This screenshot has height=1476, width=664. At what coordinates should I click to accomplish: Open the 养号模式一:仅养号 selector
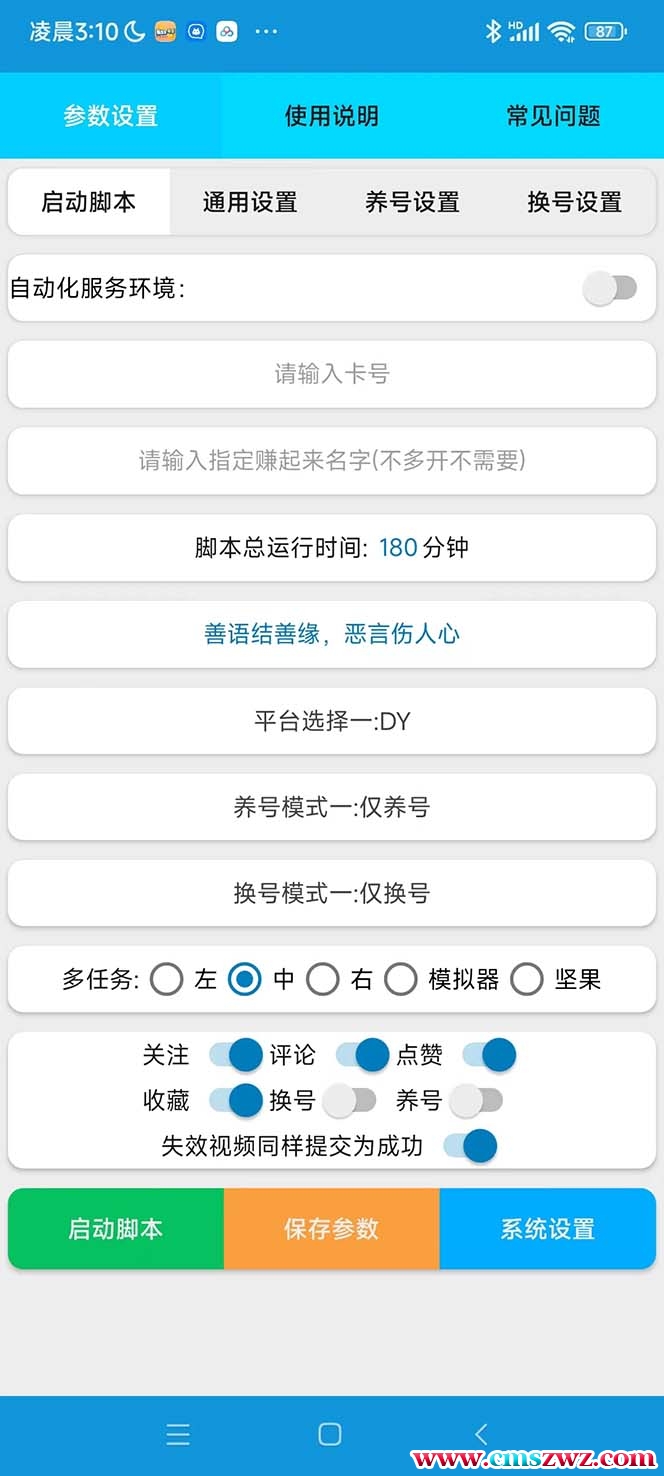(x=332, y=807)
